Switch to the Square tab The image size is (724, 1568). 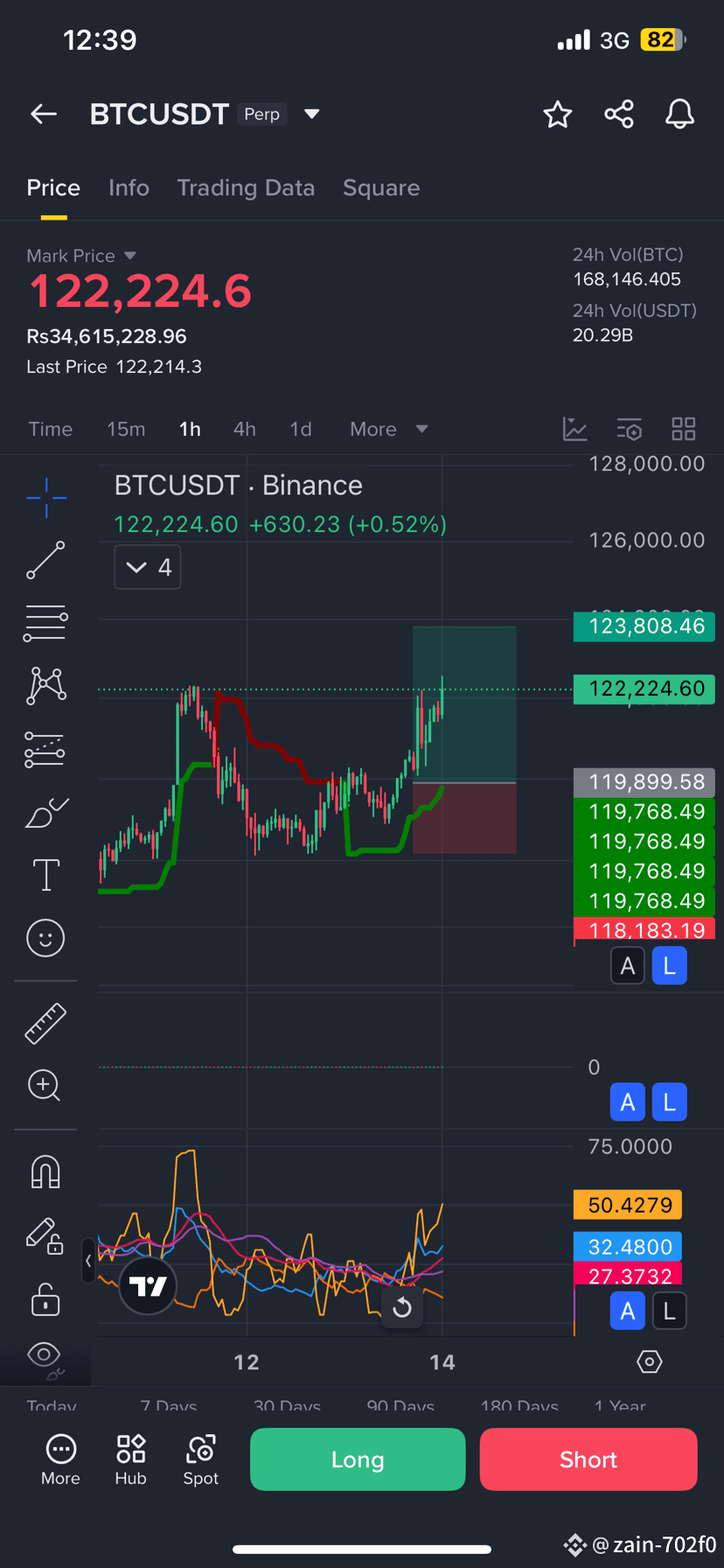[381, 188]
